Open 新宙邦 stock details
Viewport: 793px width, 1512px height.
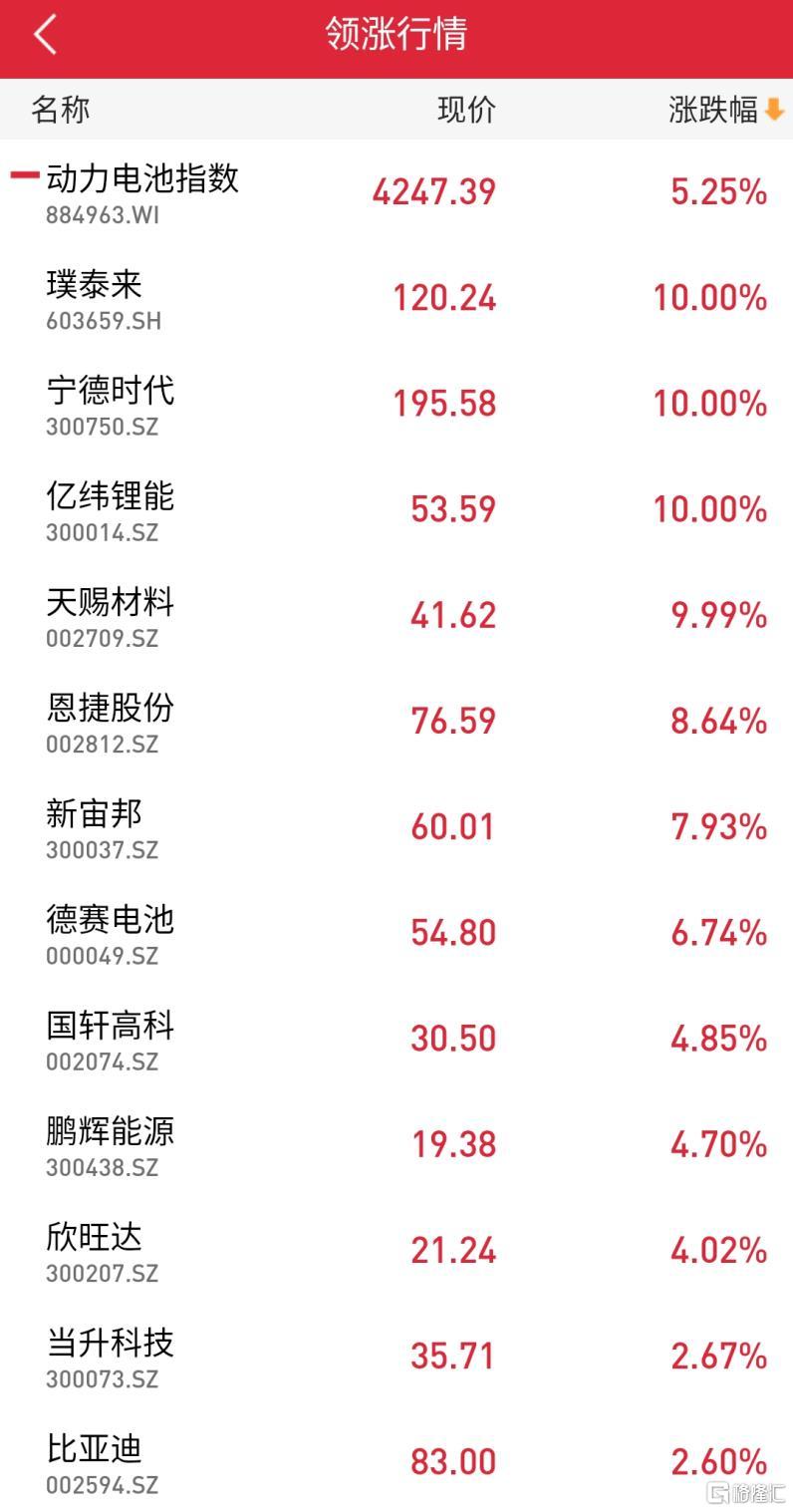pos(396,826)
